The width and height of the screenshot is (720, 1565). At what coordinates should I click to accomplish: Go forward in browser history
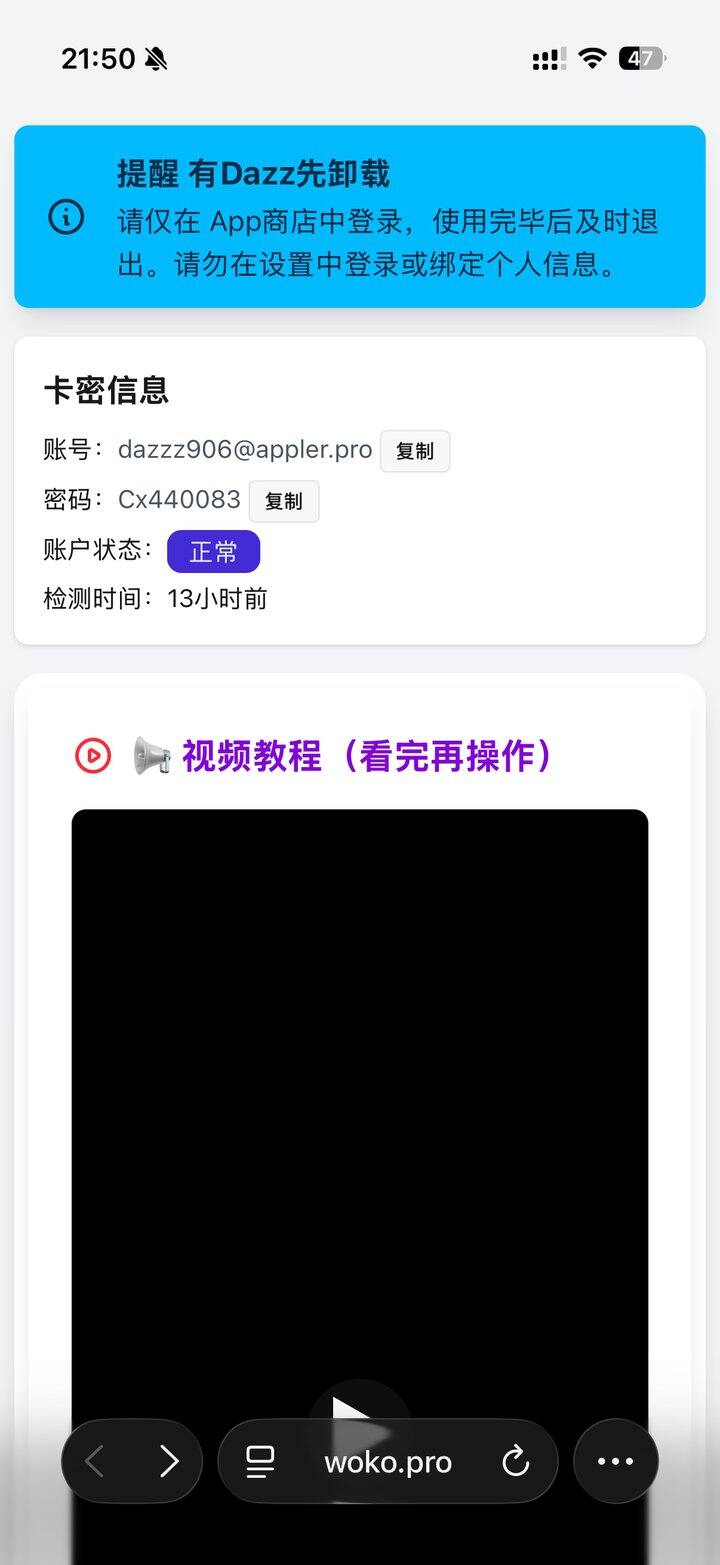(169, 1461)
